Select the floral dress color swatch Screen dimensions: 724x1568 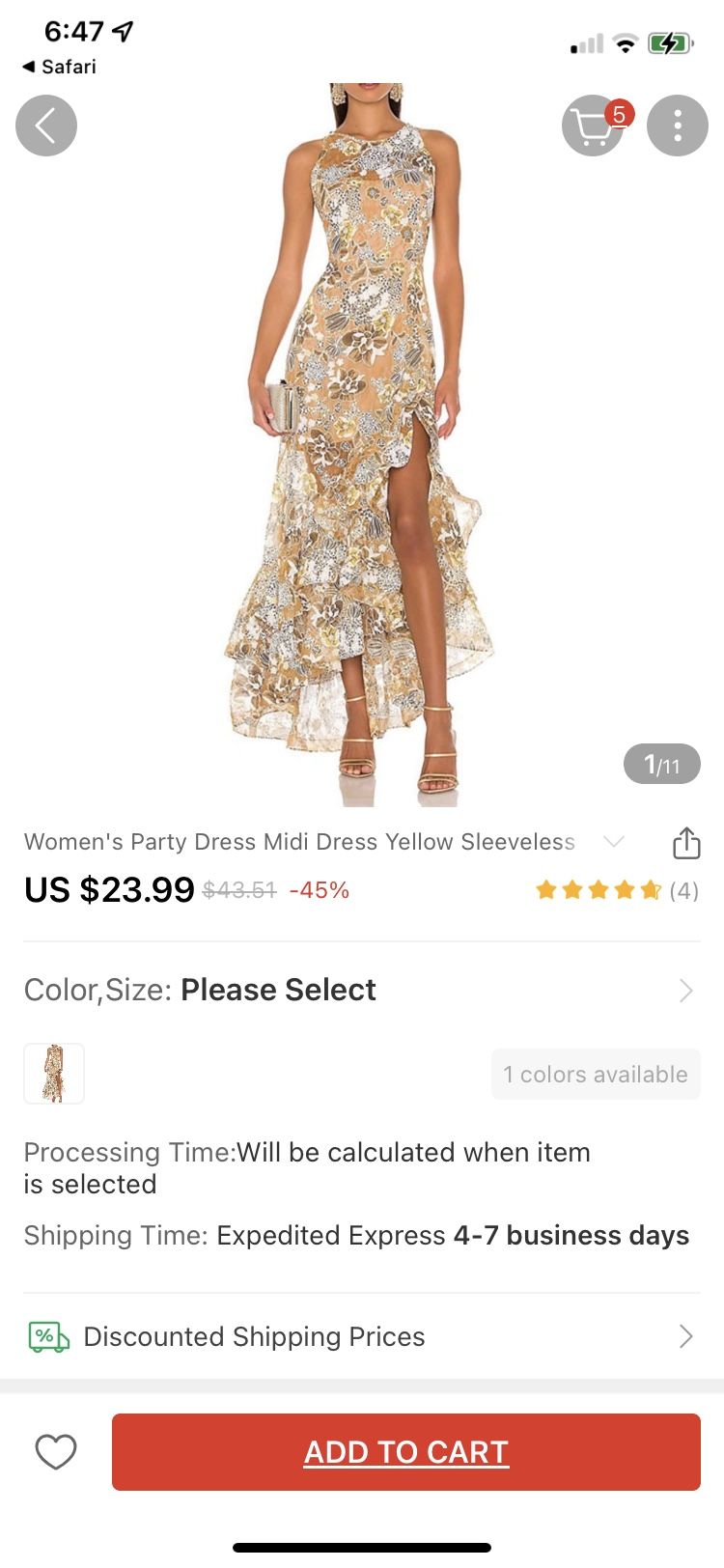[54, 1074]
